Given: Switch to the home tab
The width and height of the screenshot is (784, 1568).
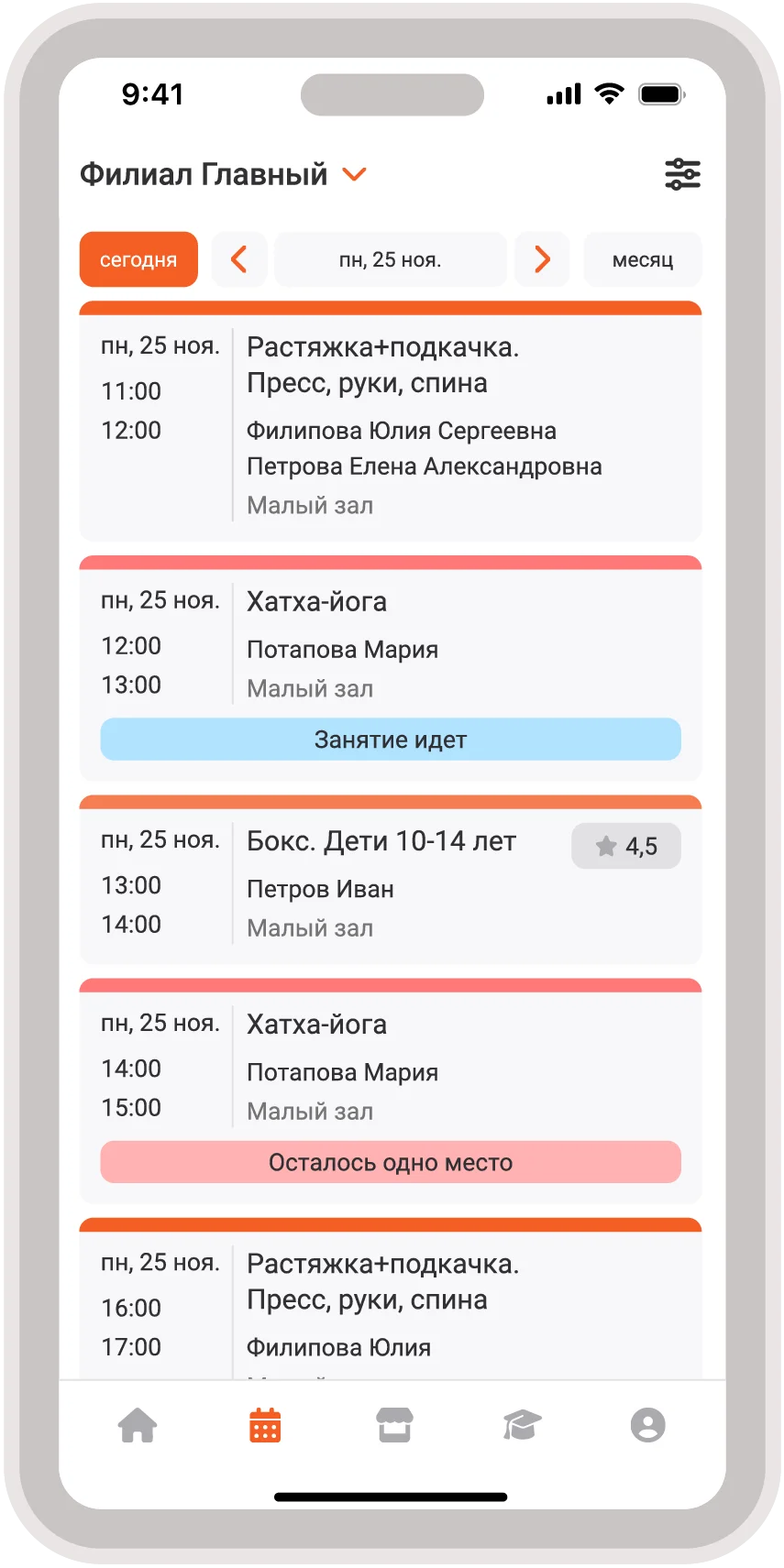Looking at the screenshot, I should (x=138, y=1425).
